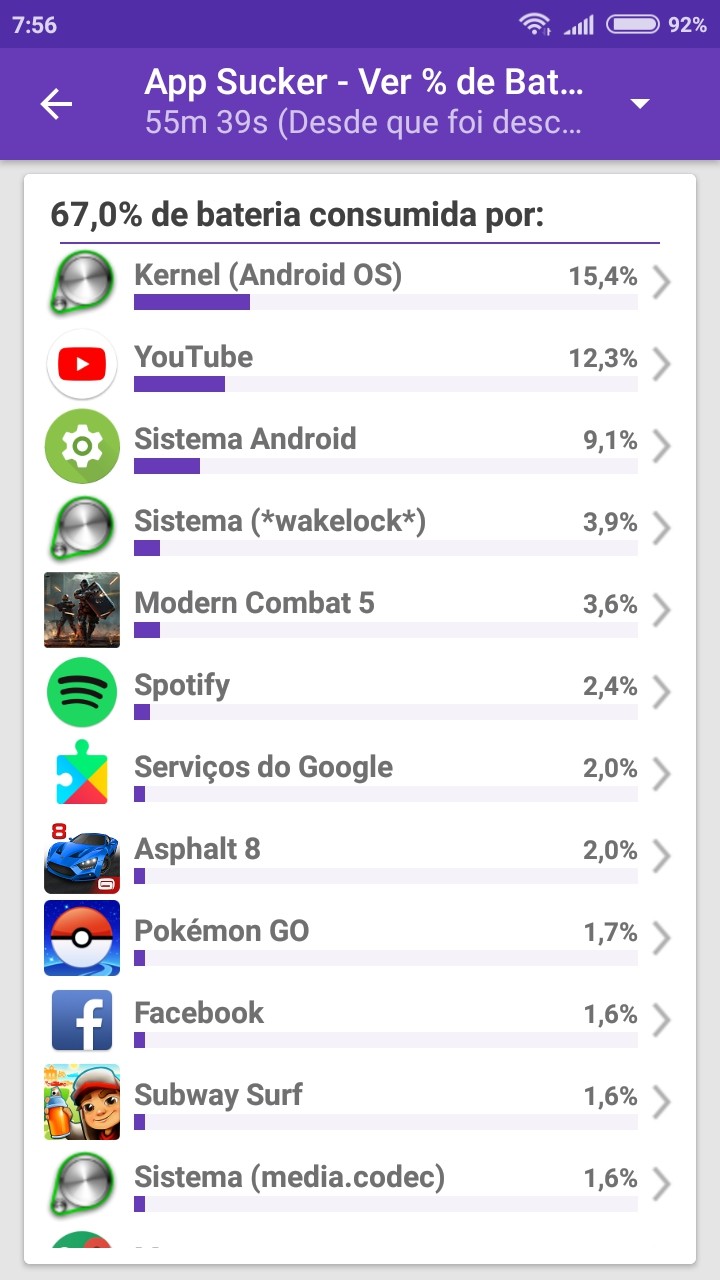View Serviços do Google details

(360, 776)
